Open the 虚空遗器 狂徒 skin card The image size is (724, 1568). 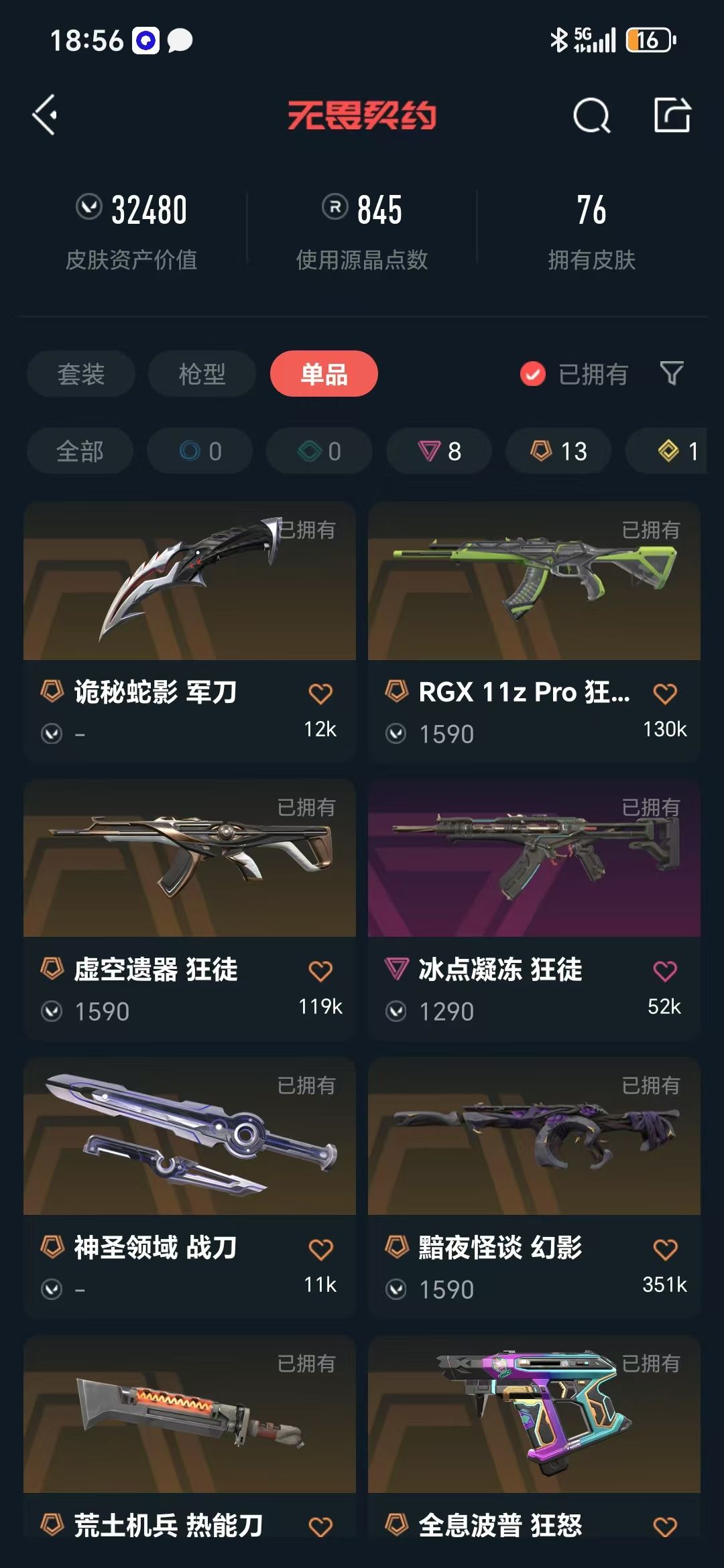coord(190,909)
